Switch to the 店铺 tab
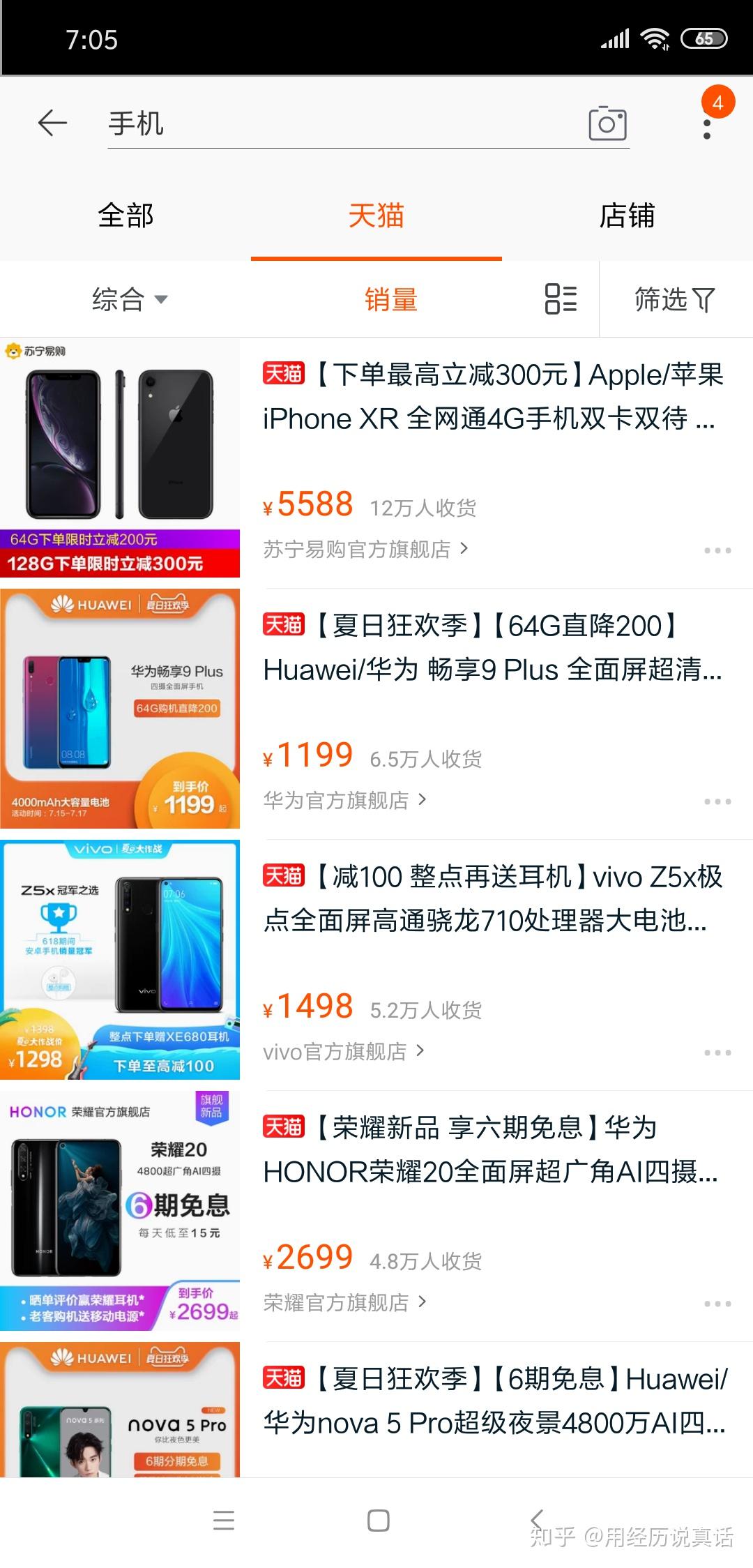The width and height of the screenshot is (753, 1568). coord(627,216)
